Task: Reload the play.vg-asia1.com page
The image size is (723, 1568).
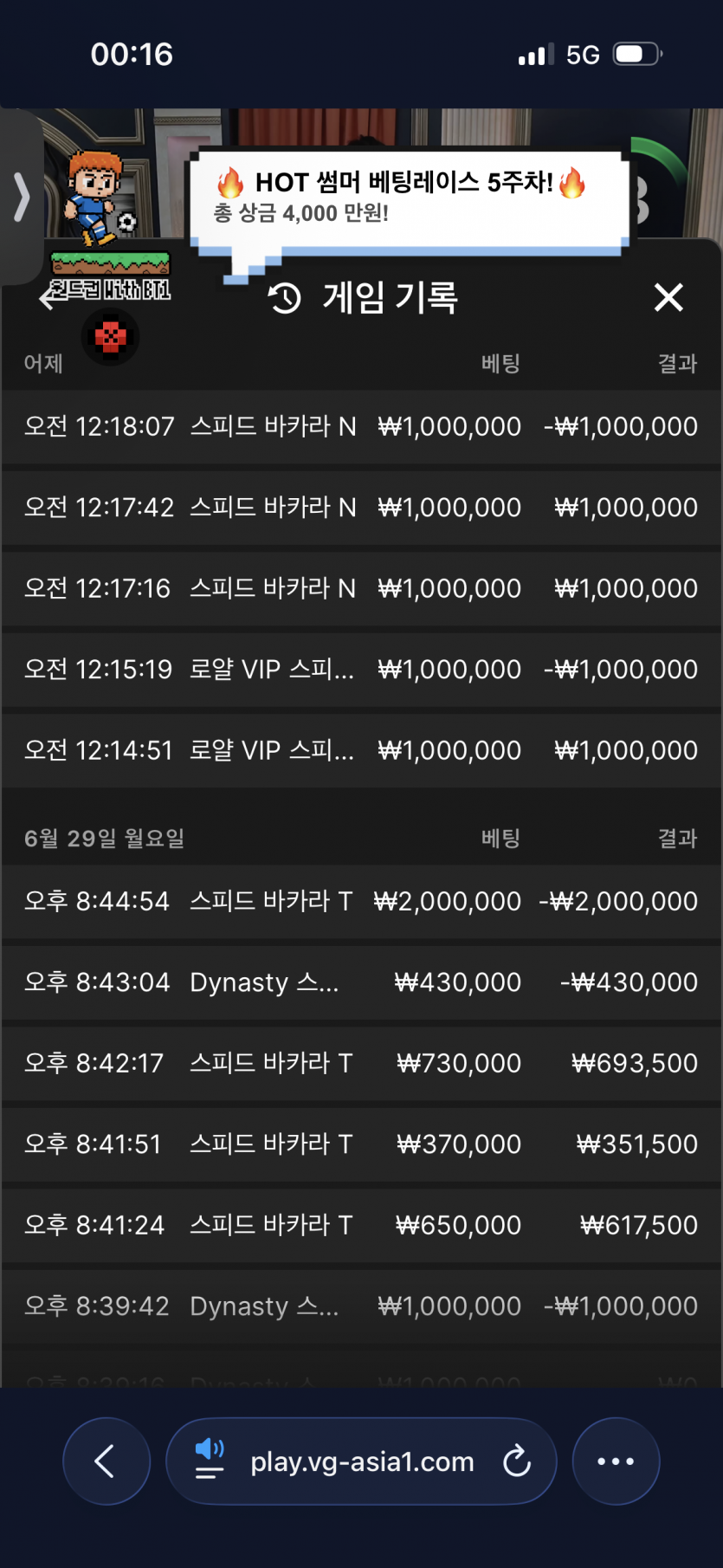Action: coord(517,1461)
